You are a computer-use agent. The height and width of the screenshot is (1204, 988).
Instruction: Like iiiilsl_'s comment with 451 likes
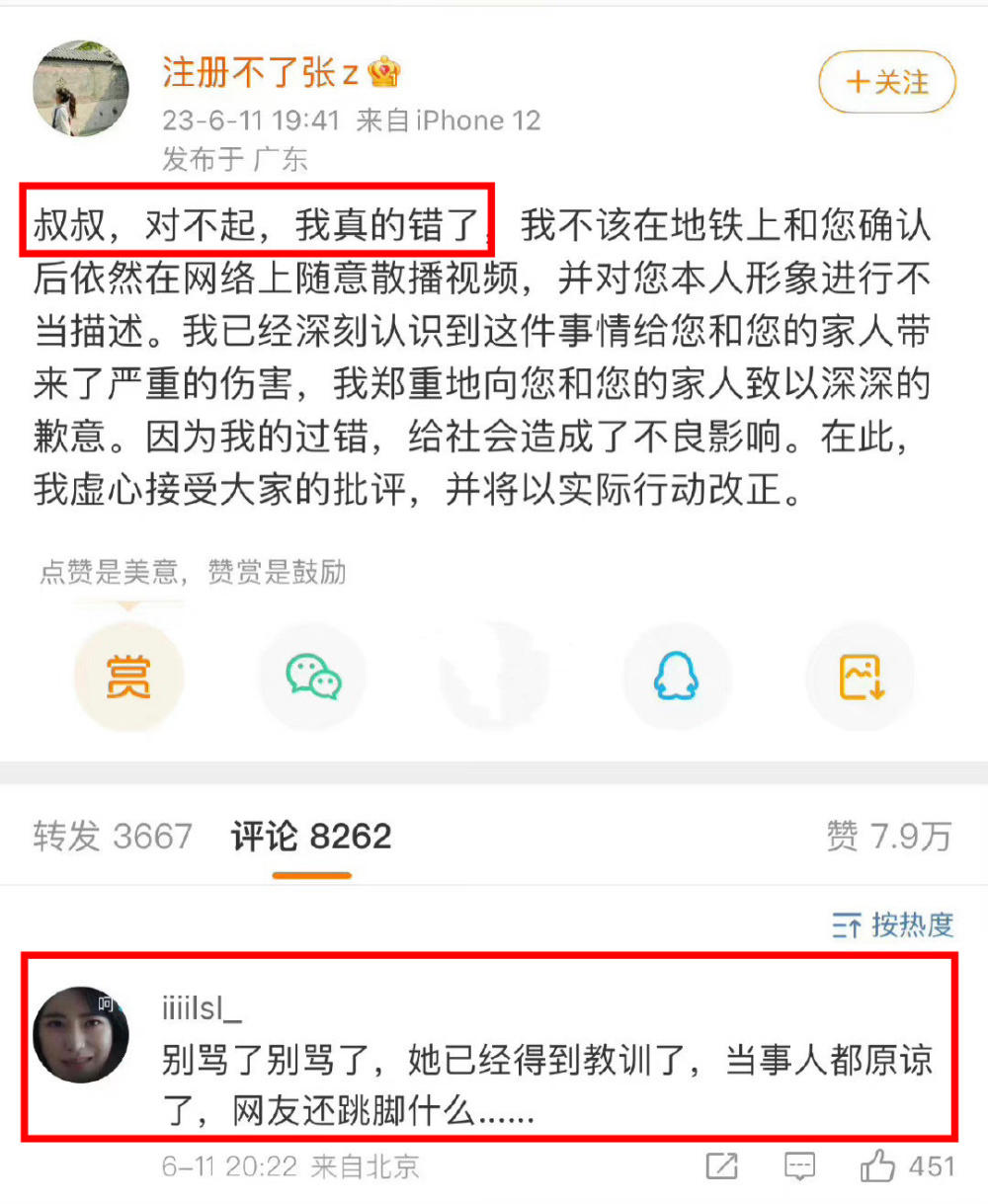point(877,1166)
